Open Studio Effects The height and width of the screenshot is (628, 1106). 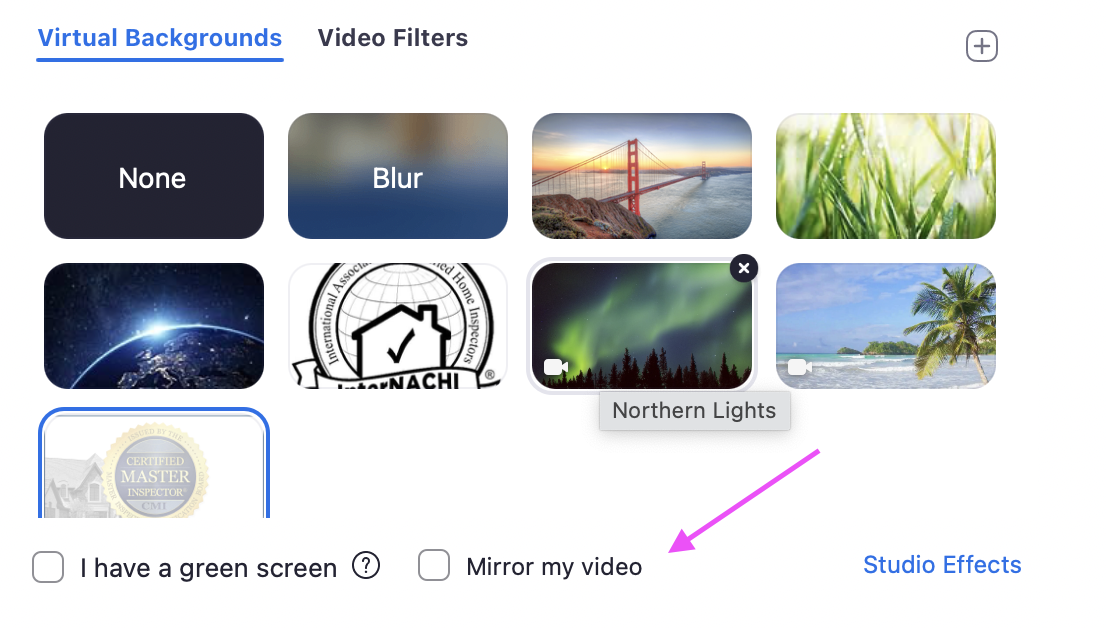(x=941, y=565)
